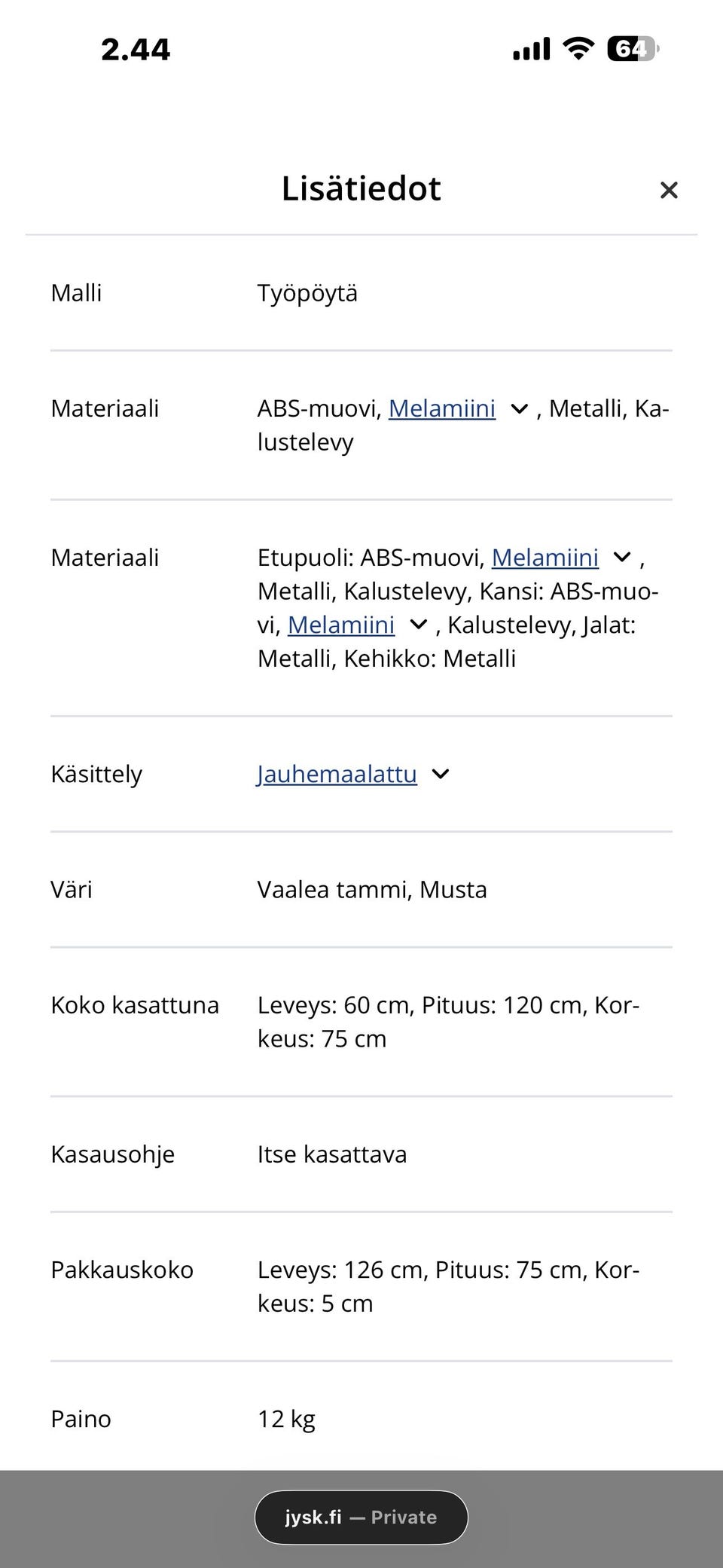Expand the chevron beside the first Melamiini
Screen dimensions: 723x1568
pos(518,408)
